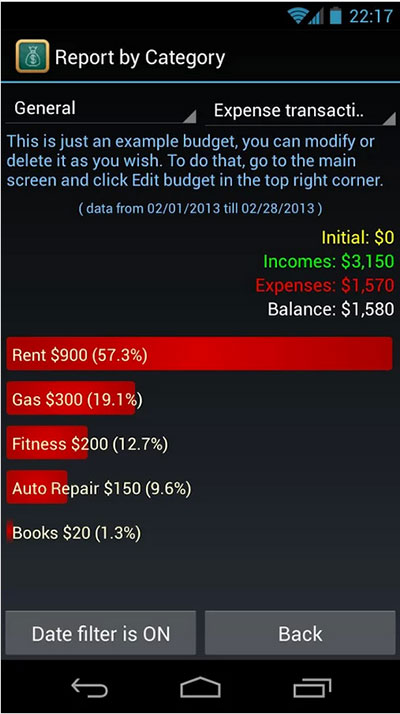Open the Books $20 category
This screenshot has width=400, height=714.
tap(74, 532)
